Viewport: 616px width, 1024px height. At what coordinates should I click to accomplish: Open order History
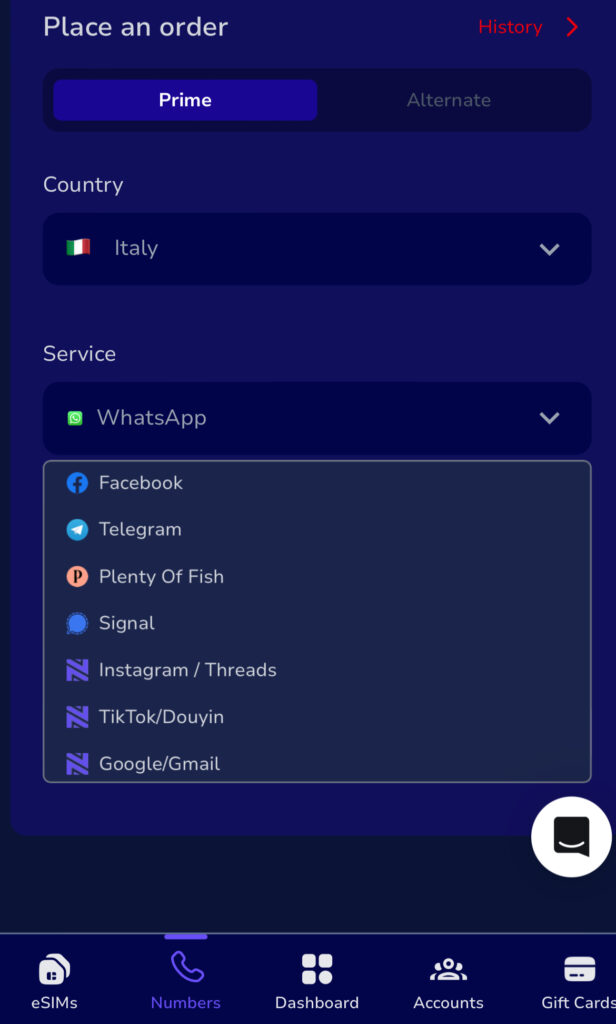coord(527,27)
